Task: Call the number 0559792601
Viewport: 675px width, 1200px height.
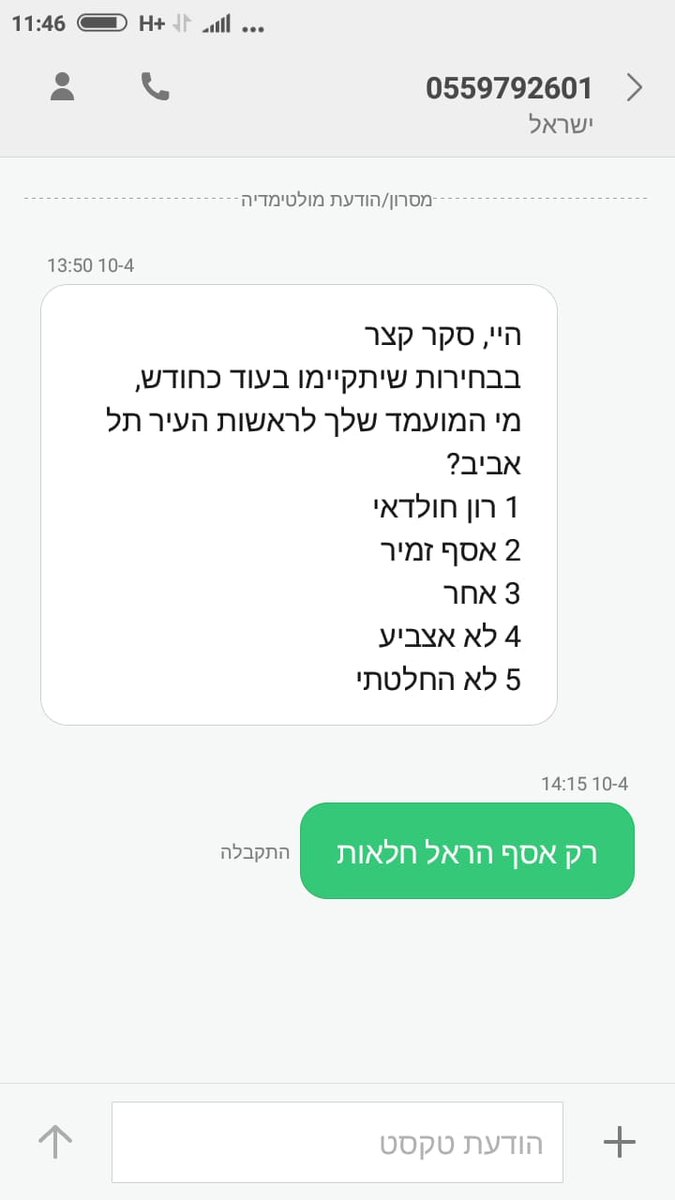Action: (x=155, y=88)
